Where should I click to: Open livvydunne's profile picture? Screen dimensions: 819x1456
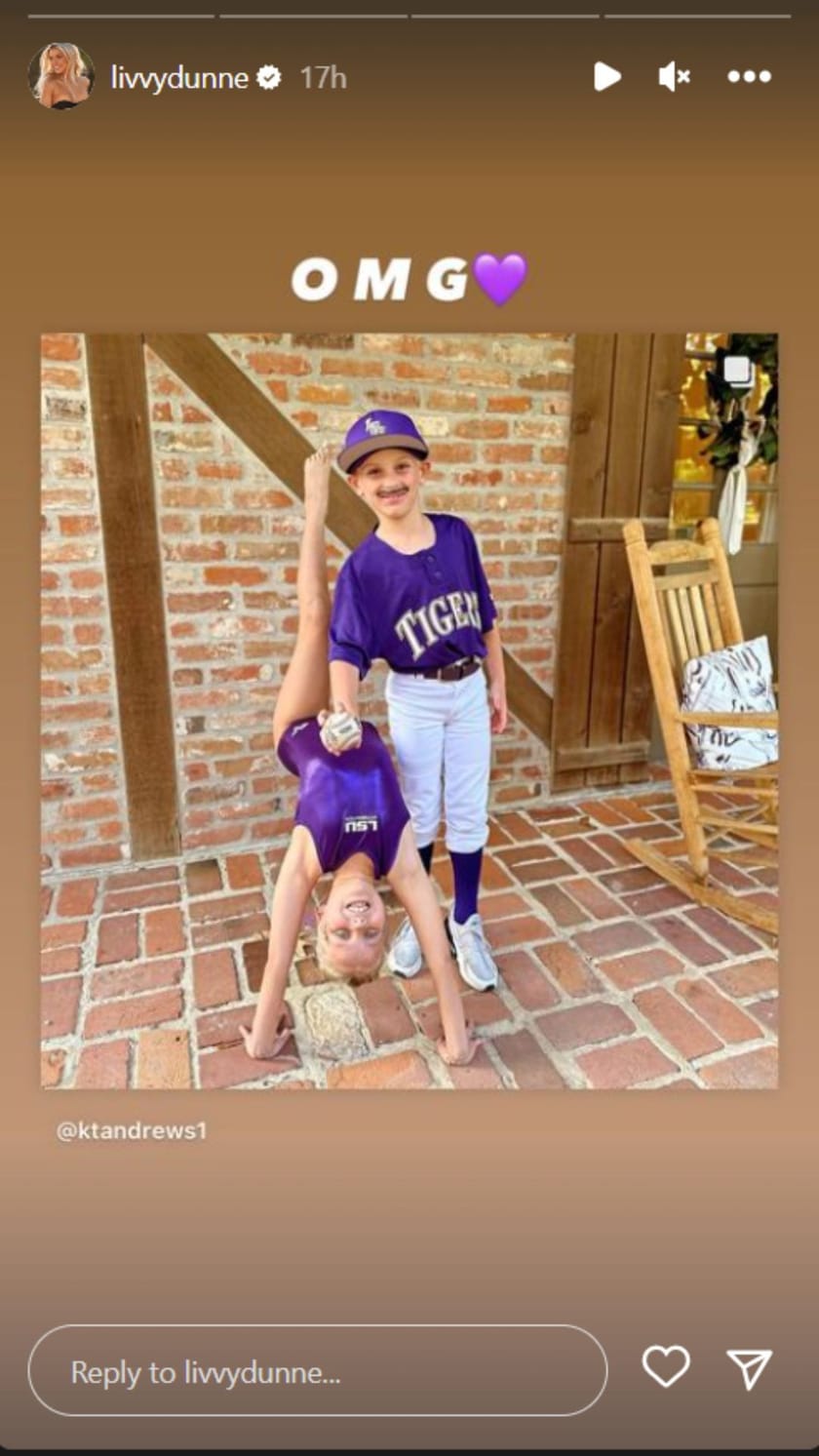tap(60, 76)
